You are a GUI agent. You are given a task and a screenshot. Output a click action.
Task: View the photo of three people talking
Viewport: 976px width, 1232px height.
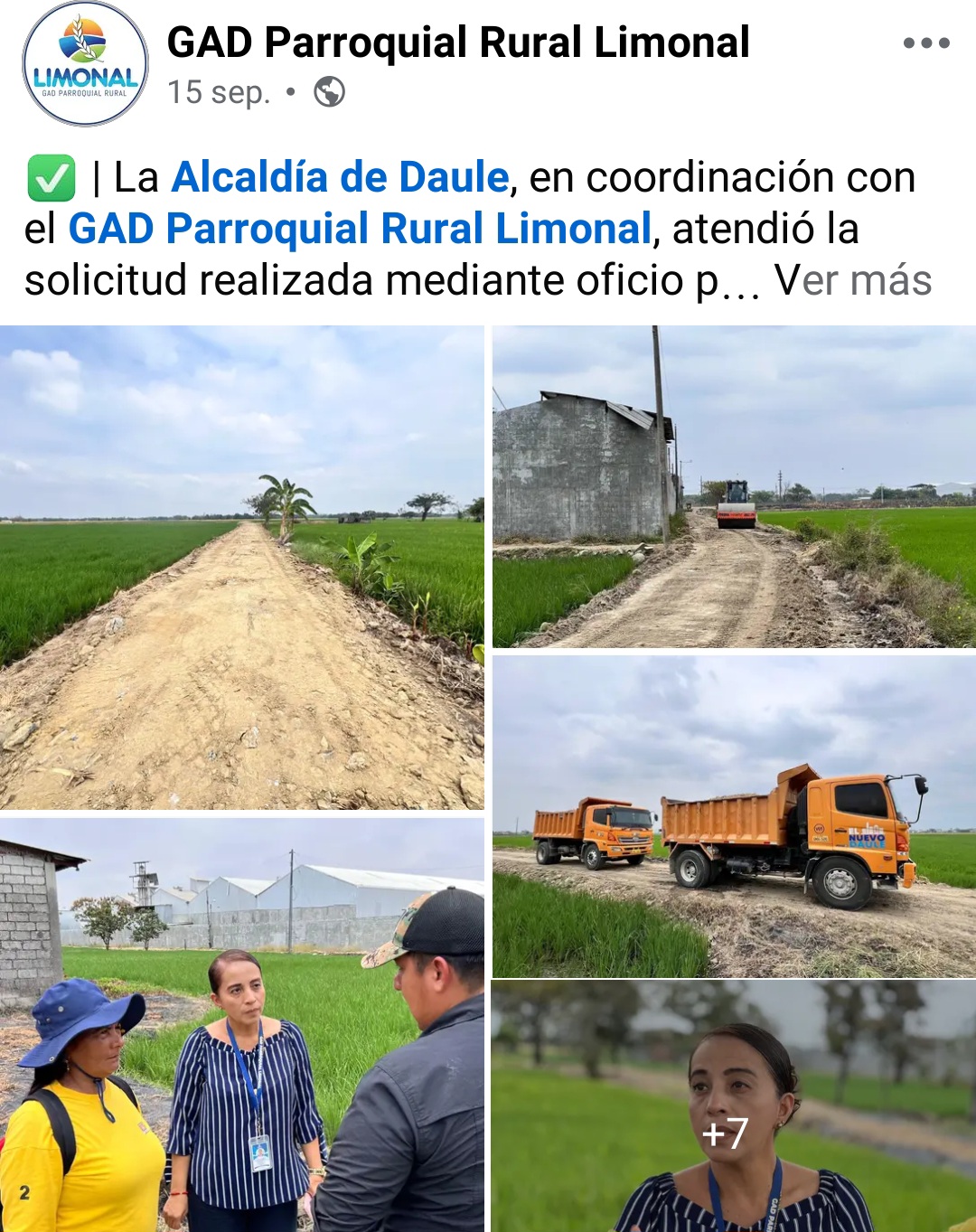point(241,1025)
